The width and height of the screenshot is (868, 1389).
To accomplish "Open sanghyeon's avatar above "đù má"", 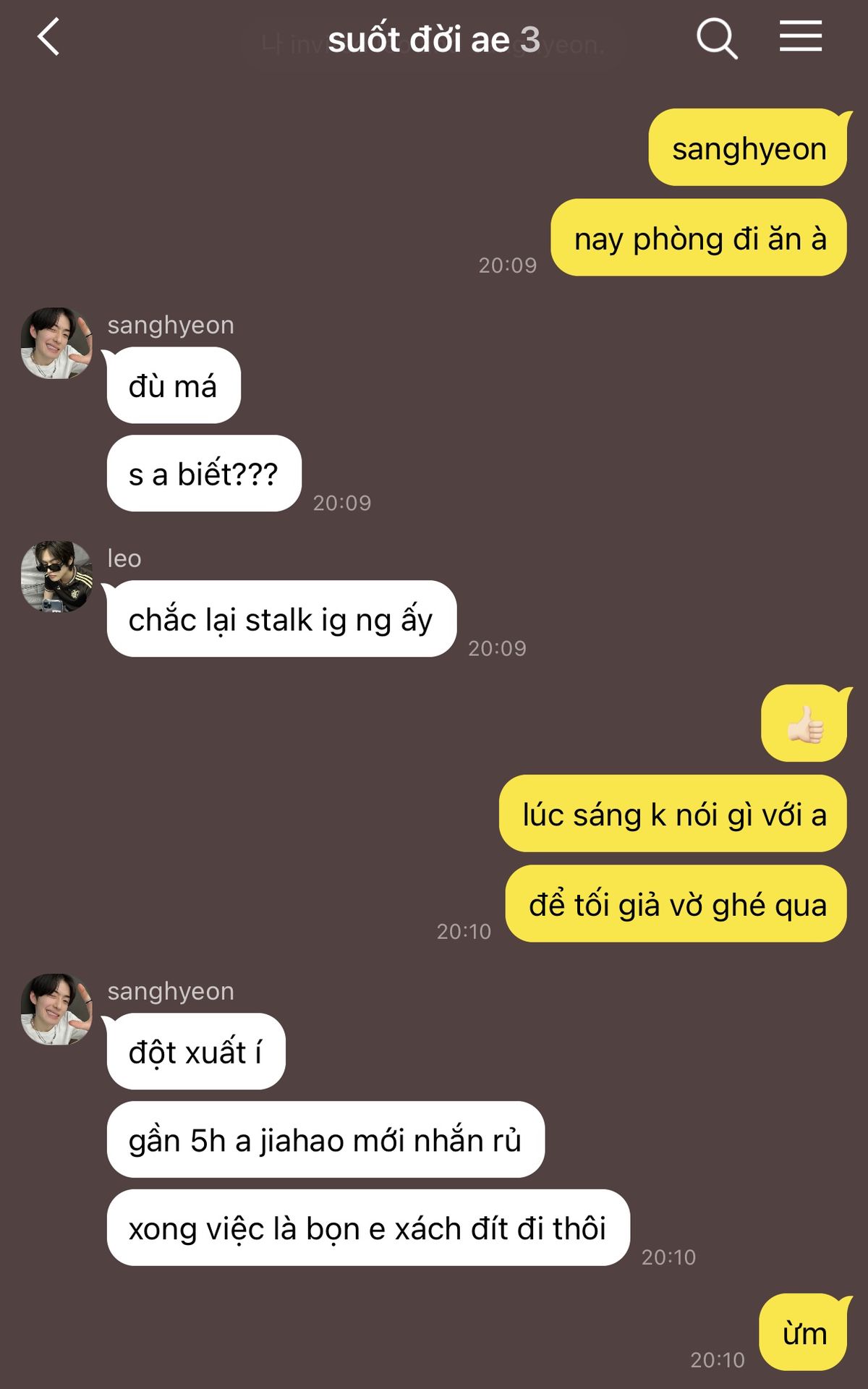I will [56, 343].
